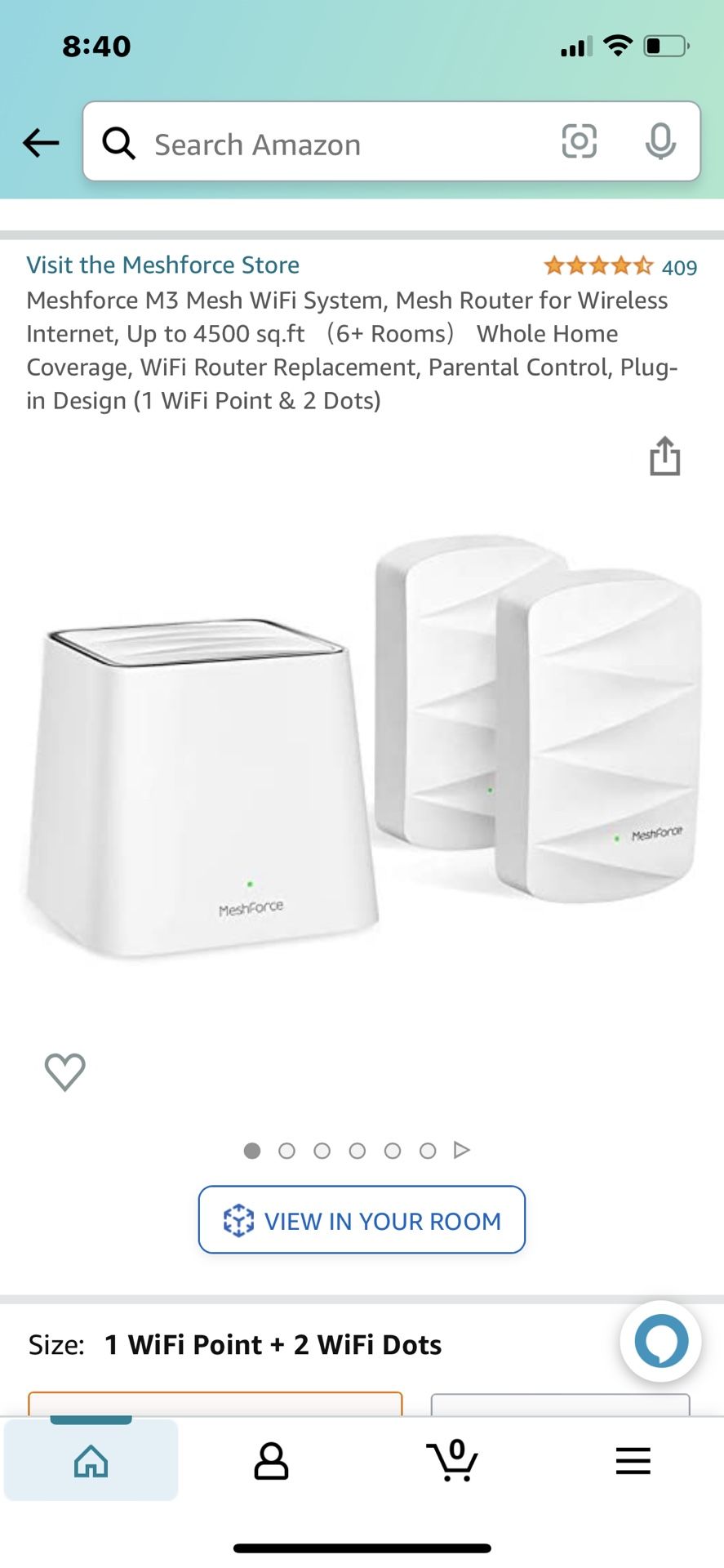Tap VIEW IN YOUR ROOM button
Viewport: 724px width, 1568px height.
click(x=362, y=1220)
